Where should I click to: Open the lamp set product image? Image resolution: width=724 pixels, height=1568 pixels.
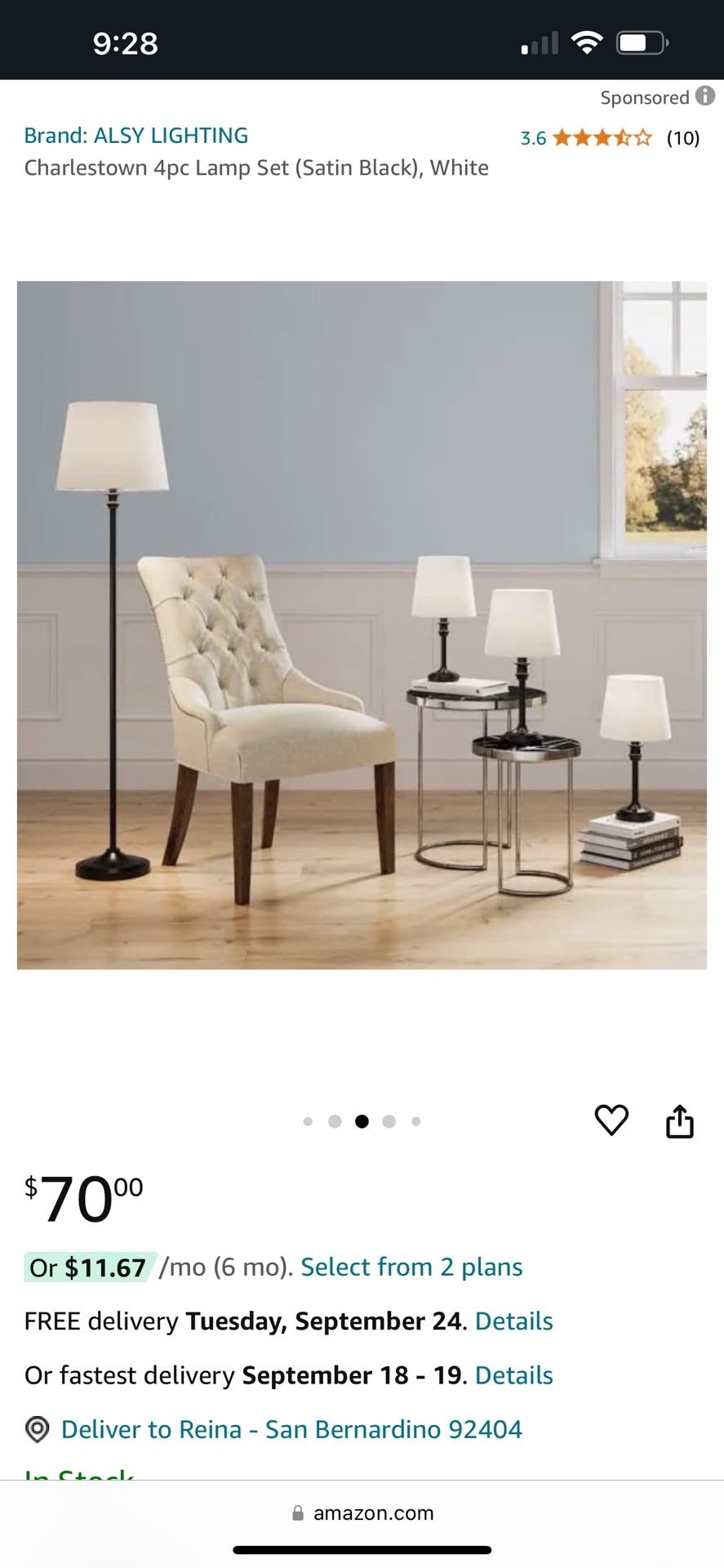pyautogui.click(x=362, y=625)
